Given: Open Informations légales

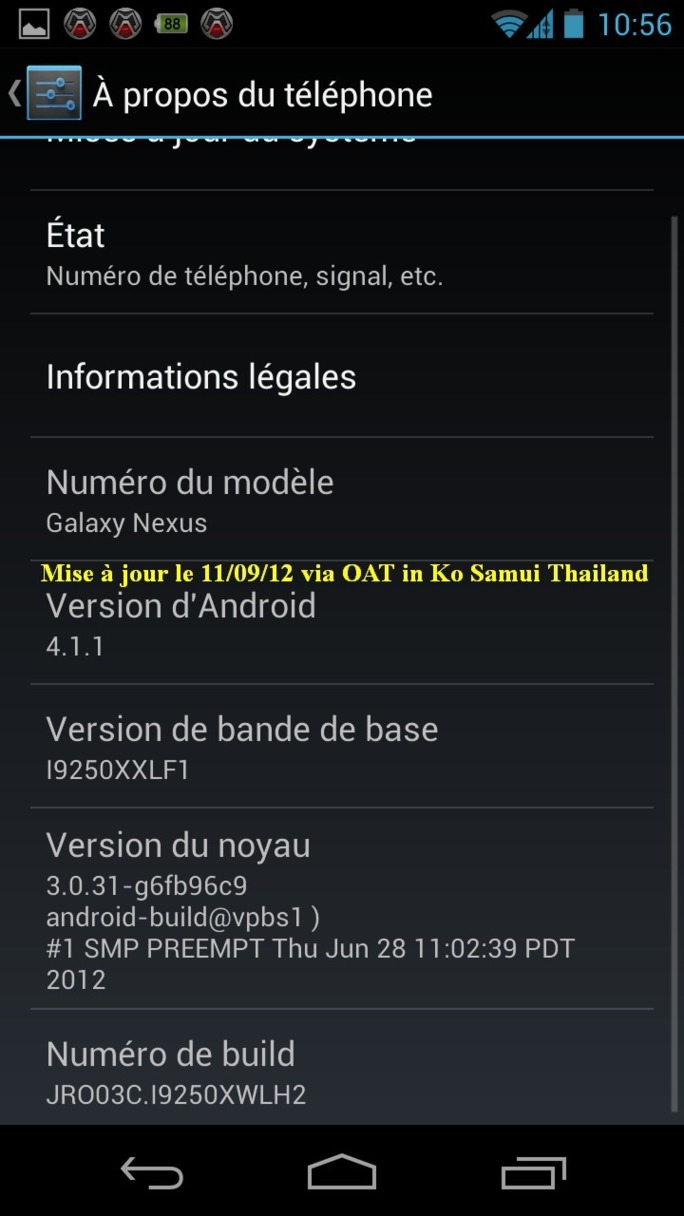Looking at the screenshot, I should point(341,377).
